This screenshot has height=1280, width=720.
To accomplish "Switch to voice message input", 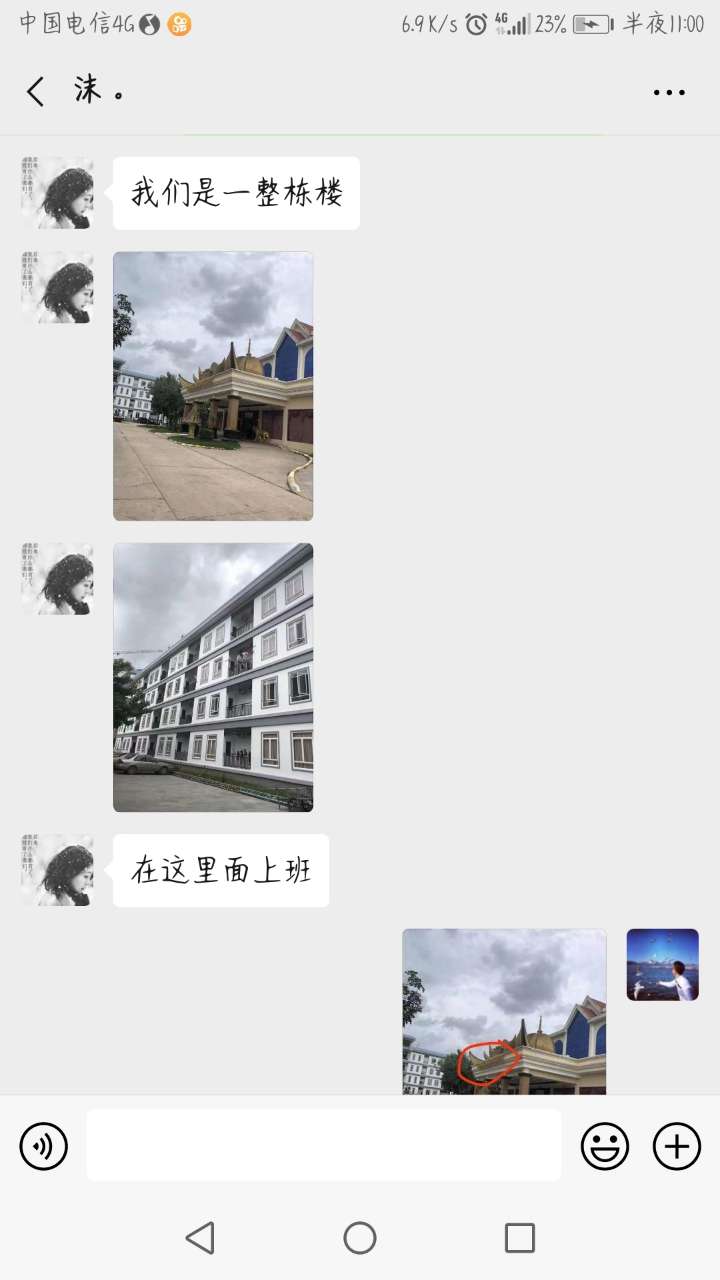I will [44, 1146].
